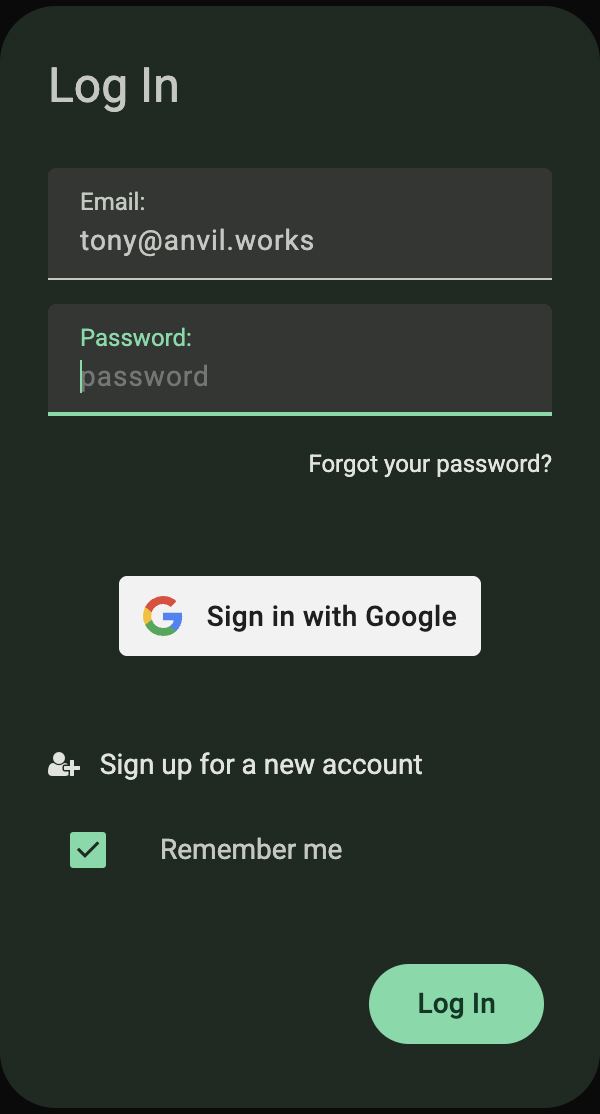The width and height of the screenshot is (600, 1114).
Task: Tap the green Log In button
Action: coord(456,1004)
